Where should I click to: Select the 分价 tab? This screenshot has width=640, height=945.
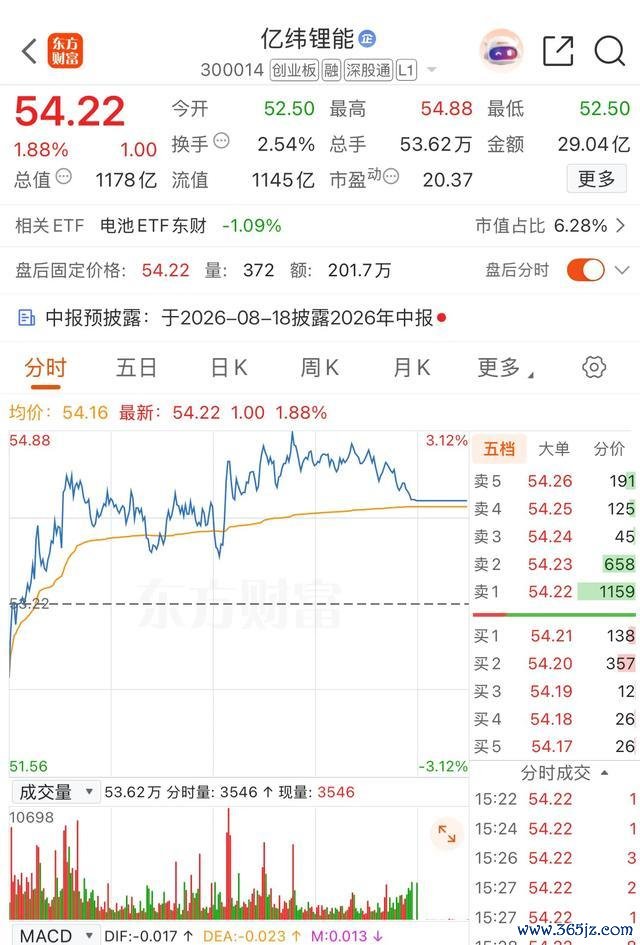(x=609, y=449)
